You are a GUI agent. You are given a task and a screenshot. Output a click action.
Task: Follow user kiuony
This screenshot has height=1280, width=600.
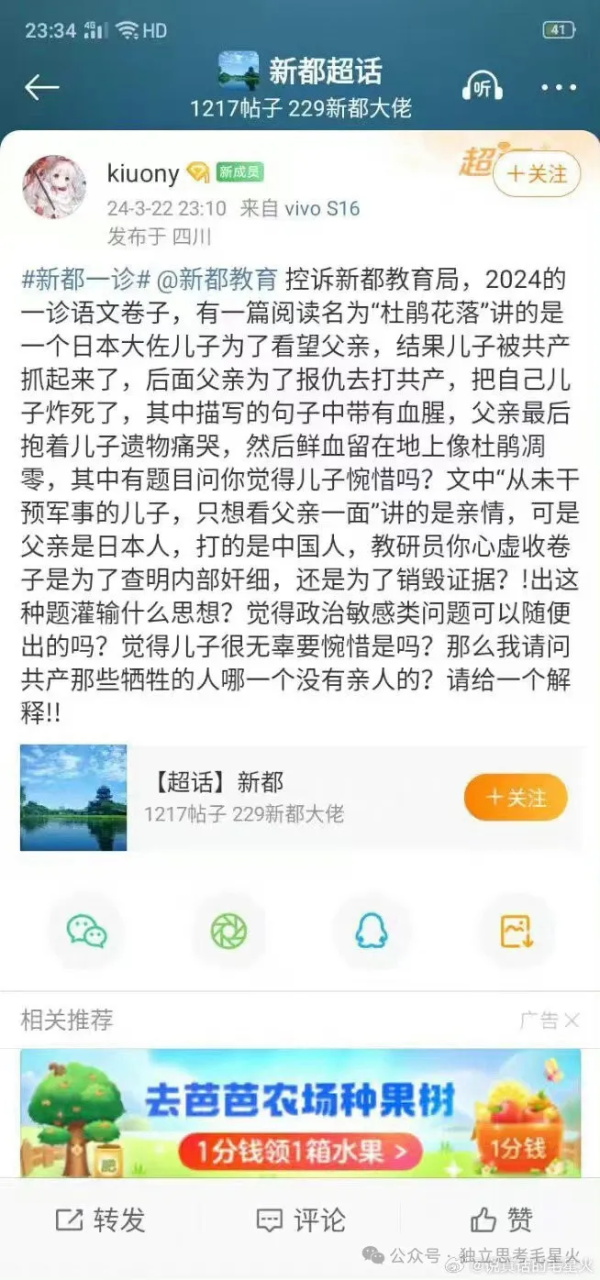[536, 174]
